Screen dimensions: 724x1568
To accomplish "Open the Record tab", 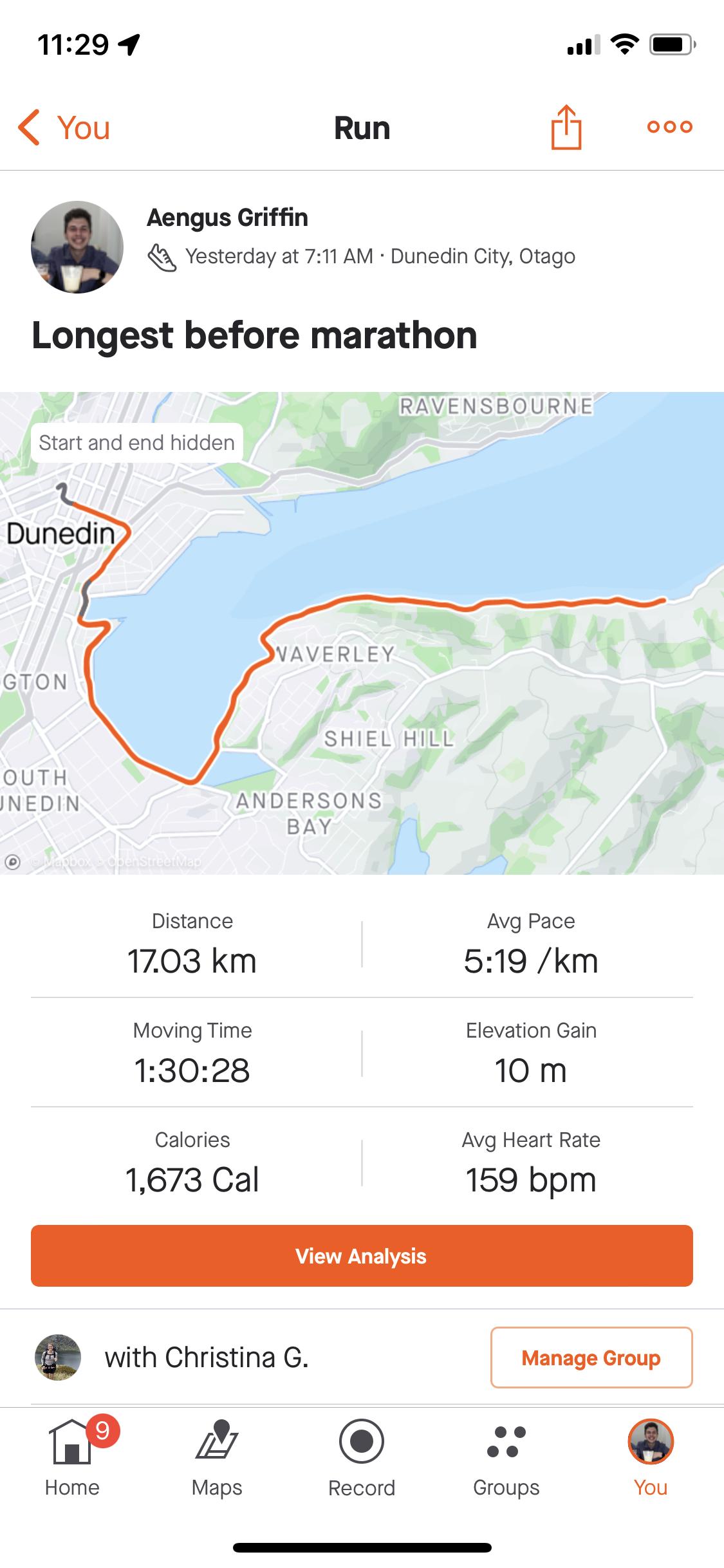I will [362, 1459].
